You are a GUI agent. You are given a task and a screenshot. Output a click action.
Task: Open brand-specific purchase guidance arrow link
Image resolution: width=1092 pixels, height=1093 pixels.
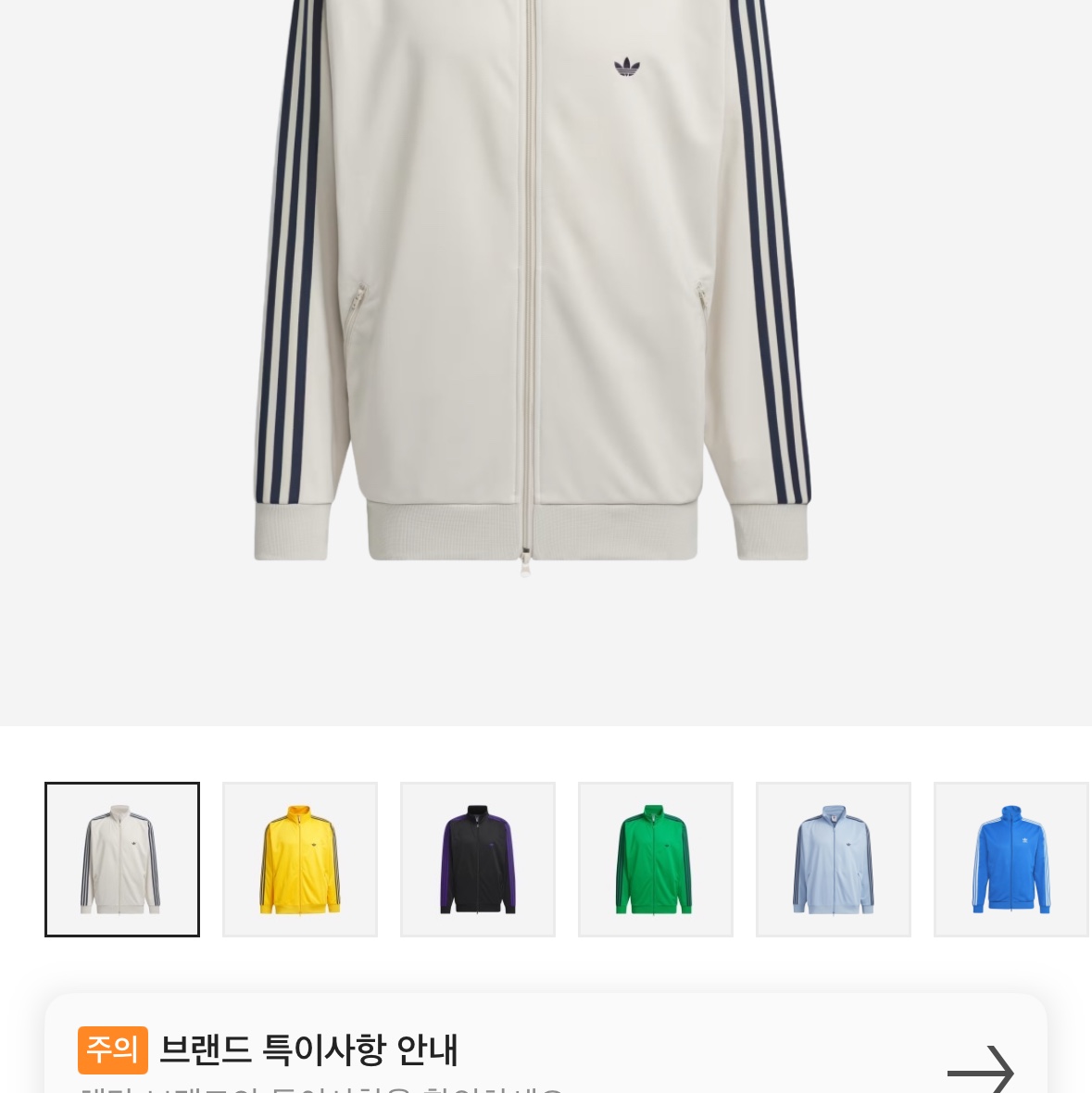[x=980, y=1070]
